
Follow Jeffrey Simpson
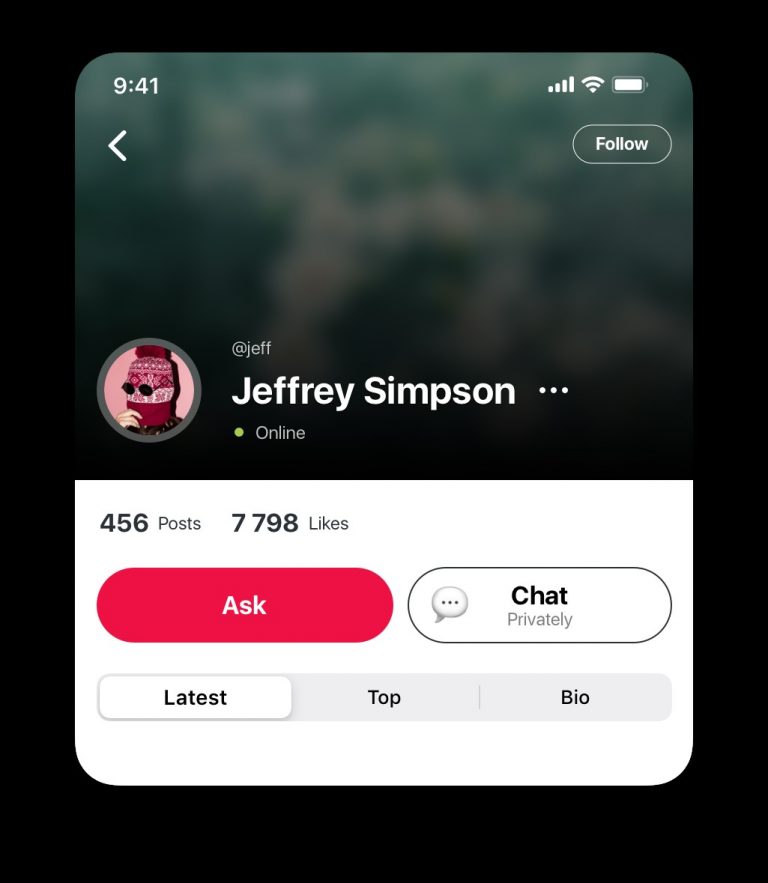pyautogui.click(x=621, y=144)
